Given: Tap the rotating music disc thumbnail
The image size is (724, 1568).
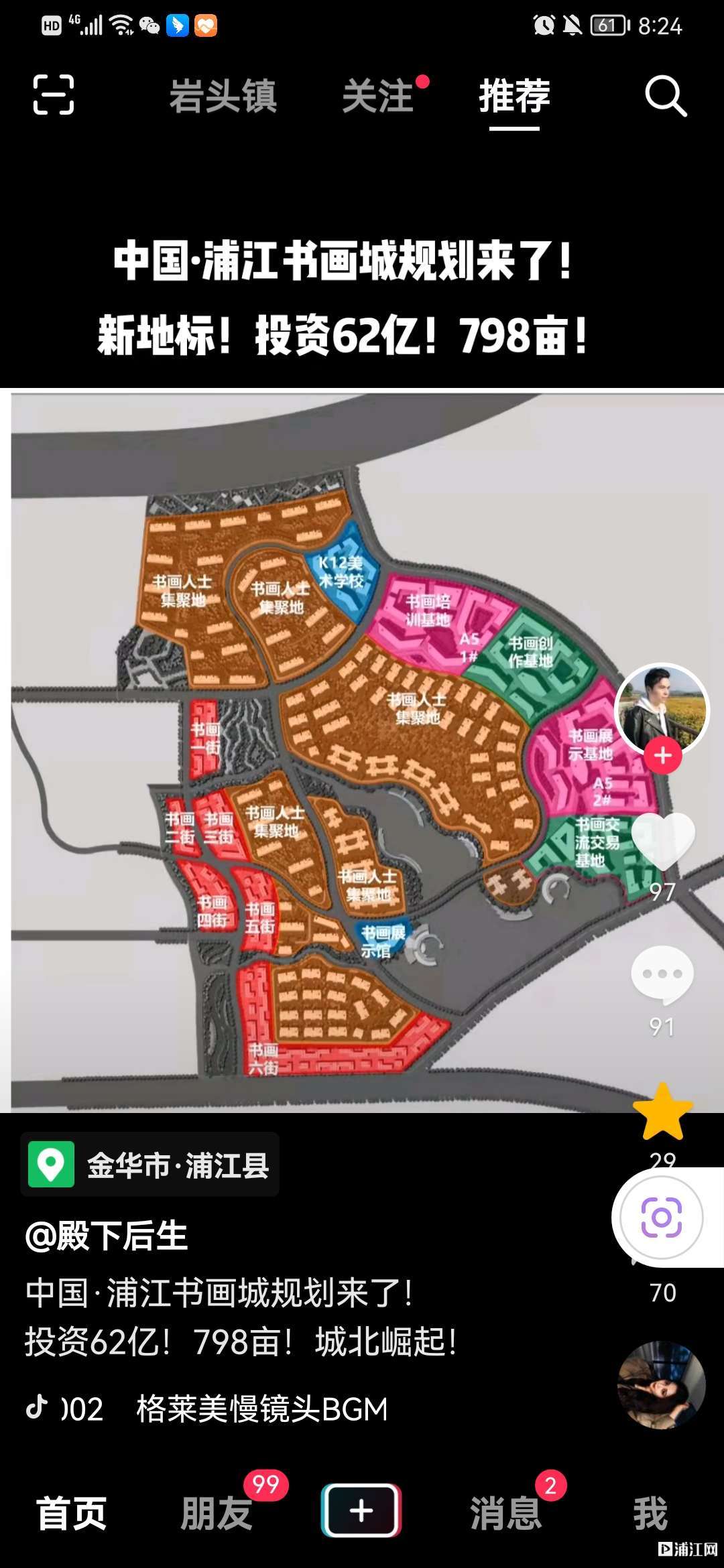Looking at the screenshot, I should tap(661, 1384).
